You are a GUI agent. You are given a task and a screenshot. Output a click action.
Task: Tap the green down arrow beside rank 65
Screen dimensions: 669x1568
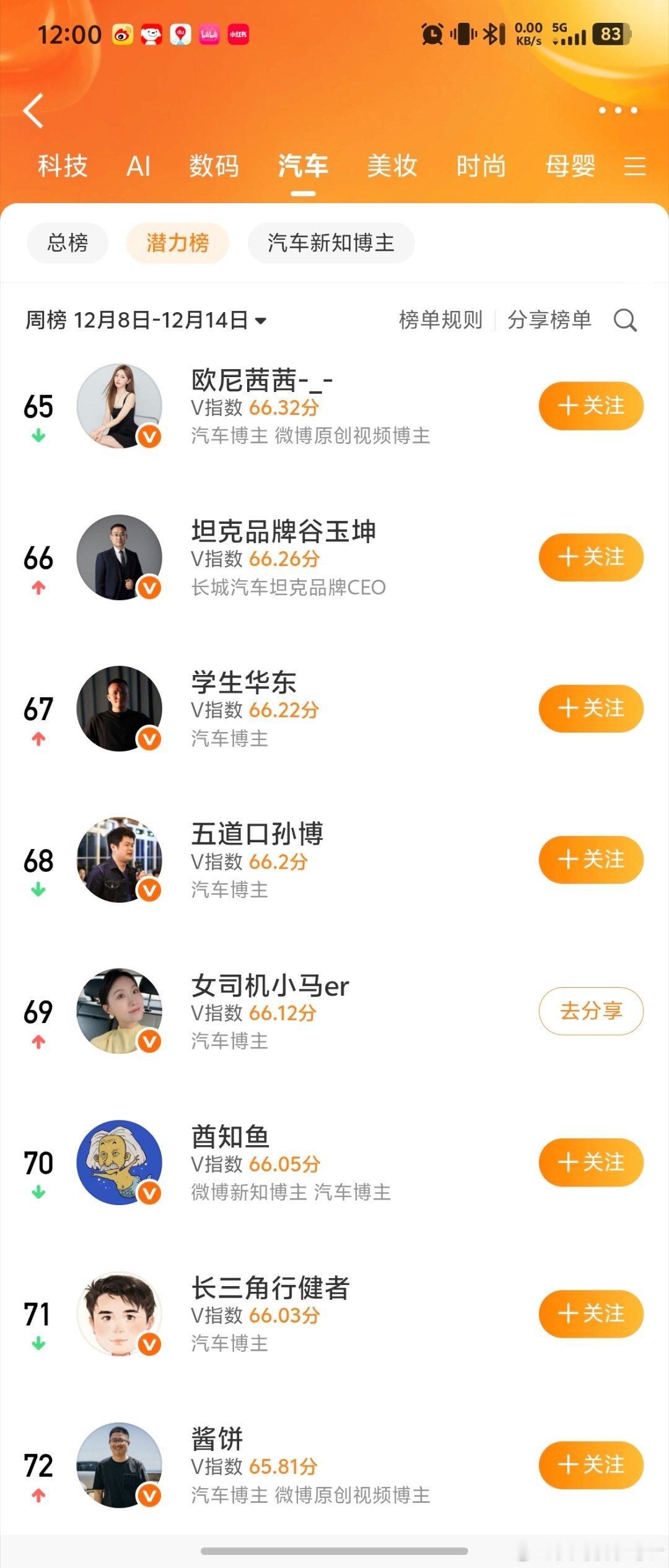[38, 435]
